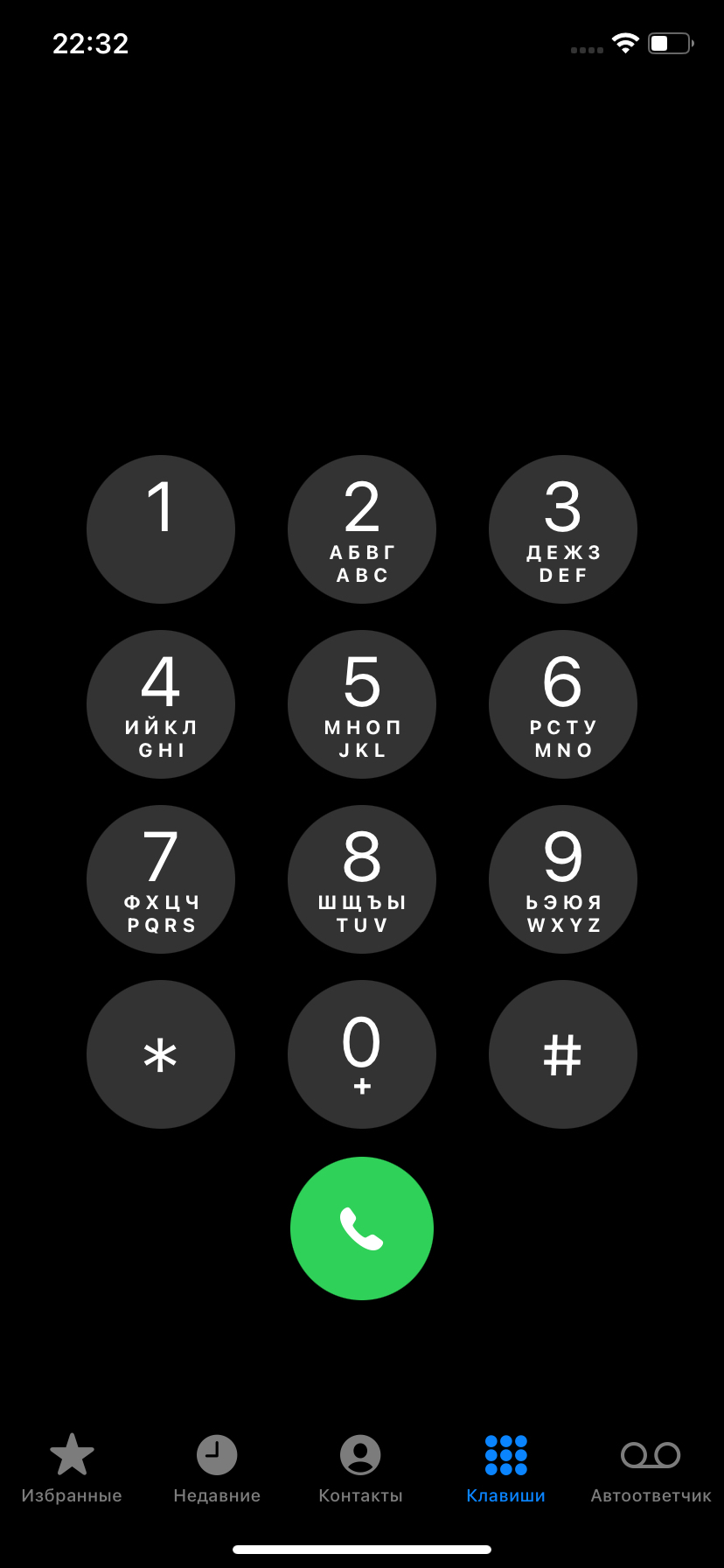Enter digit 9 ЬЭЮЯ

coord(563,879)
